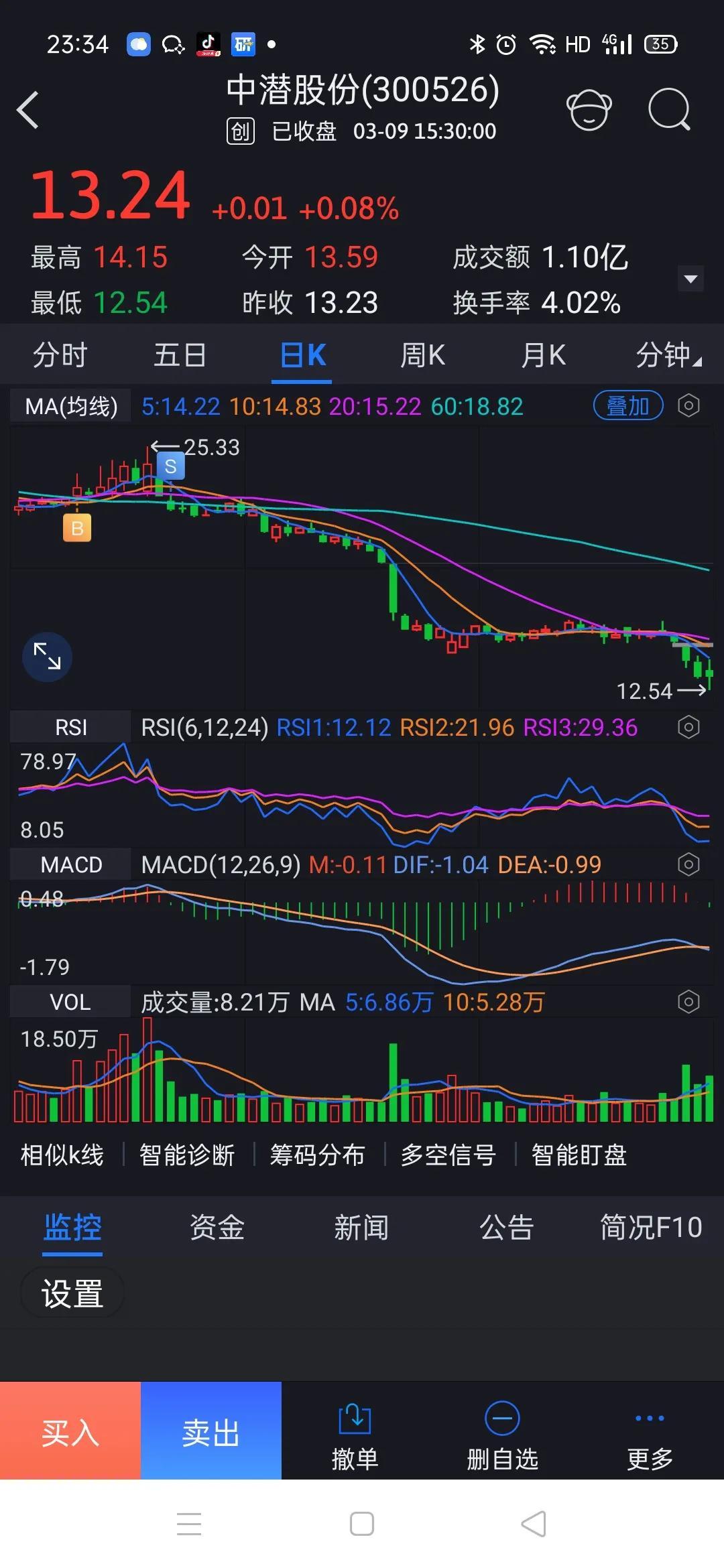Select the 周K chart tab
Viewport: 724px width, 1568px height.
pyautogui.click(x=422, y=355)
